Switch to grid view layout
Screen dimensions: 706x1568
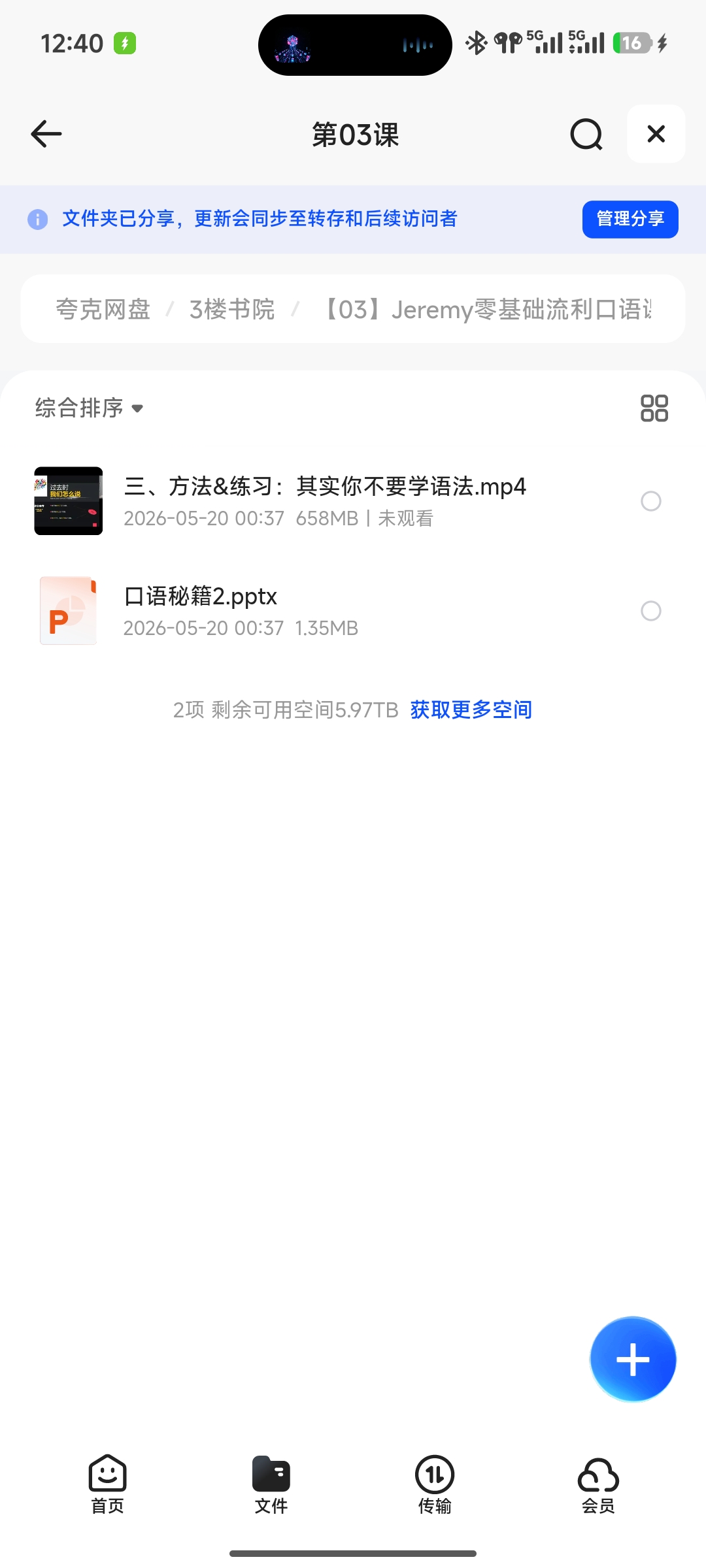pyautogui.click(x=654, y=408)
